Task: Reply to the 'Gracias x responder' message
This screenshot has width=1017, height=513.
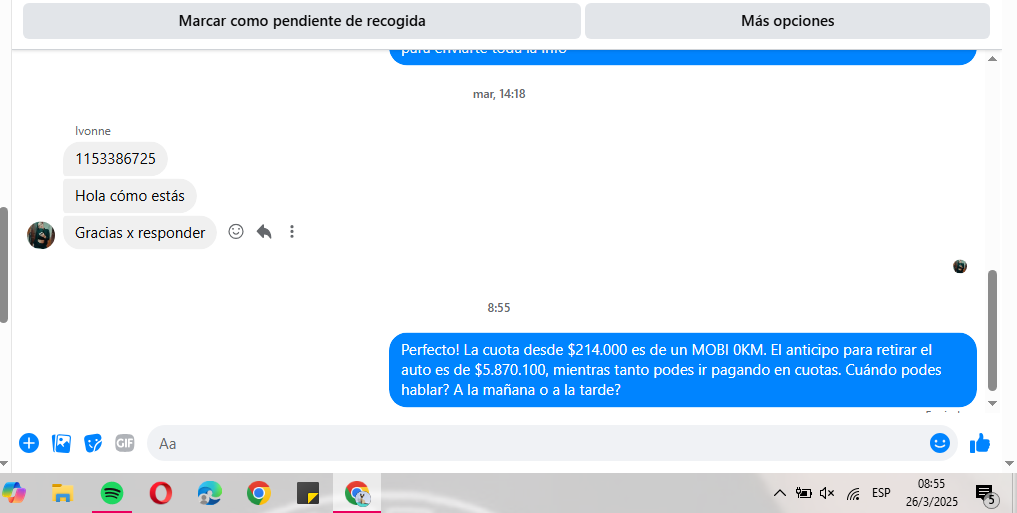Action: [x=264, y=231]
